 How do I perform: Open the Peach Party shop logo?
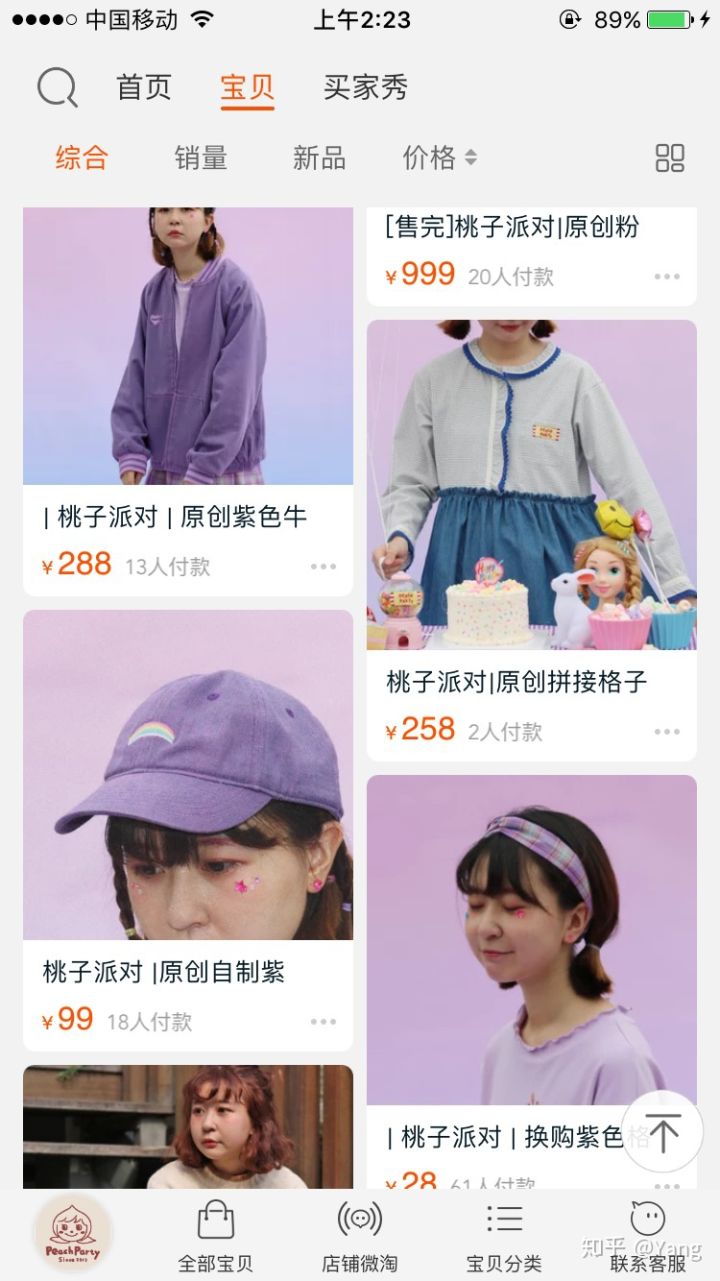72,1234
